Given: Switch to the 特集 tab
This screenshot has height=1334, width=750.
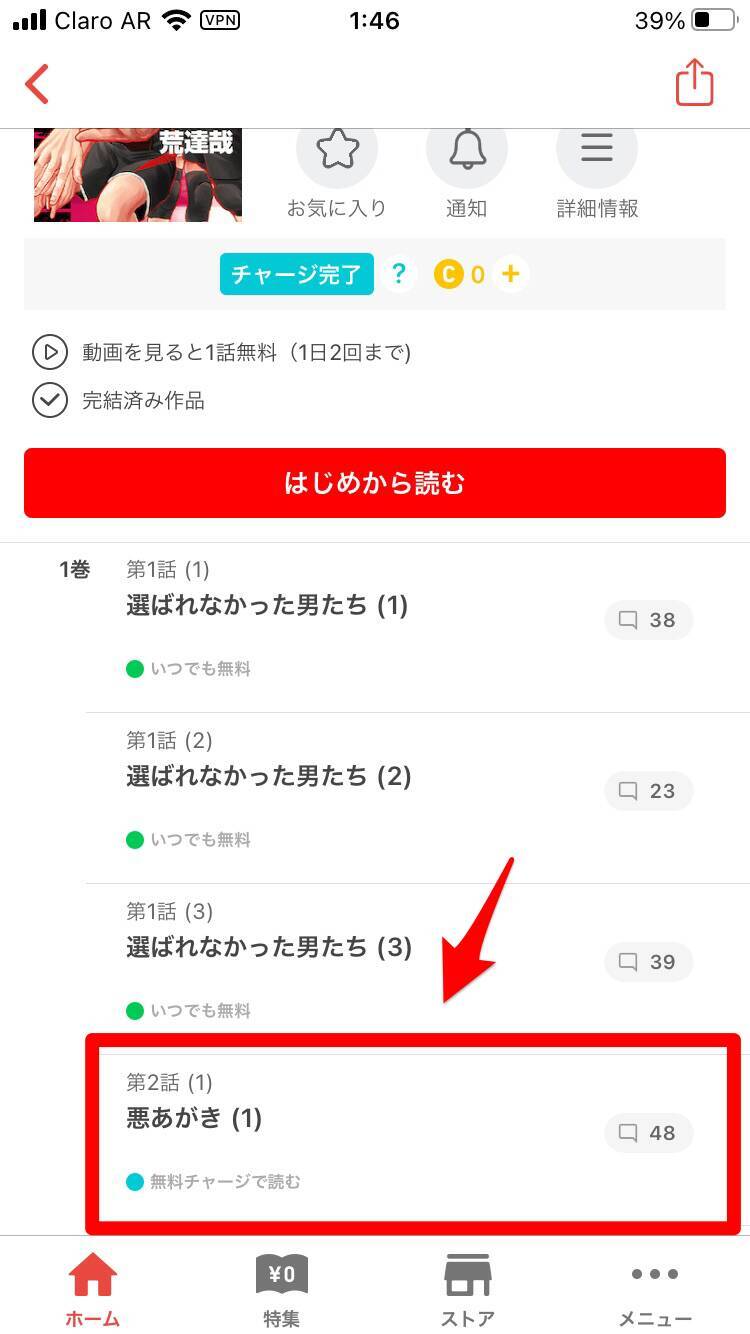Looking at the screenshot, I should pos(281,1288).
